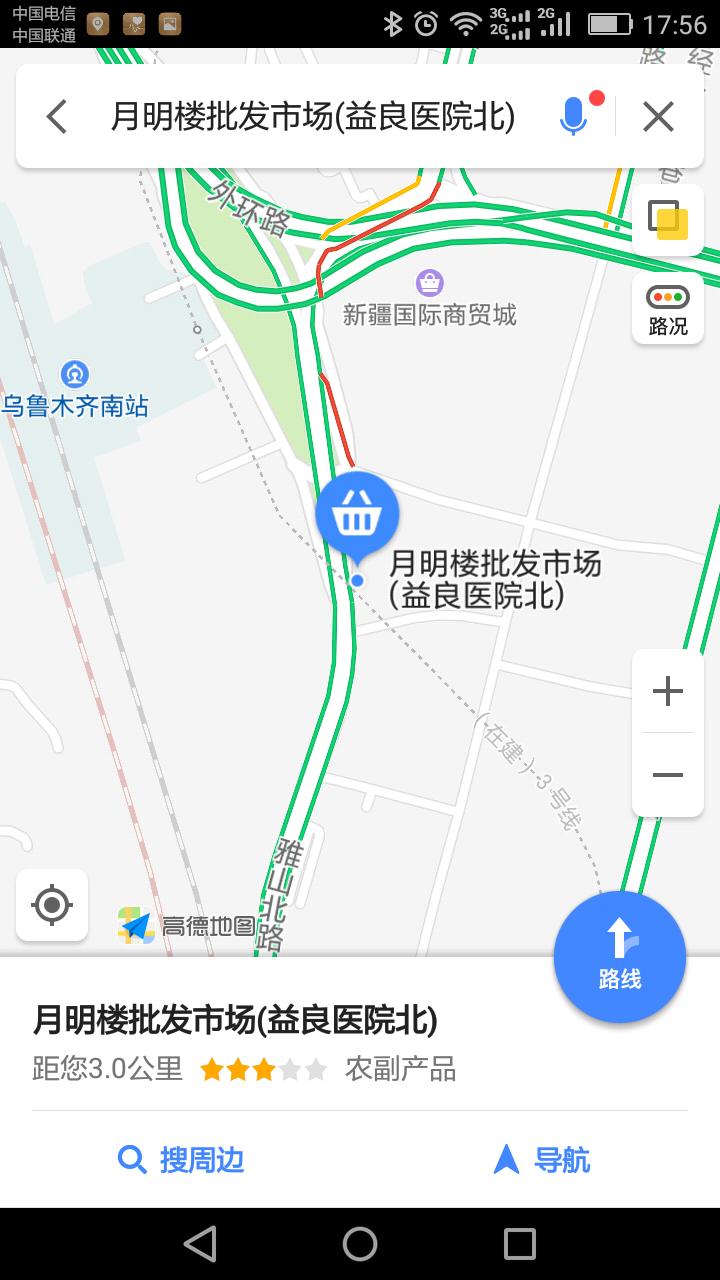
Task: Tap the blue 路线 route button
Action: tap(620, 957)
